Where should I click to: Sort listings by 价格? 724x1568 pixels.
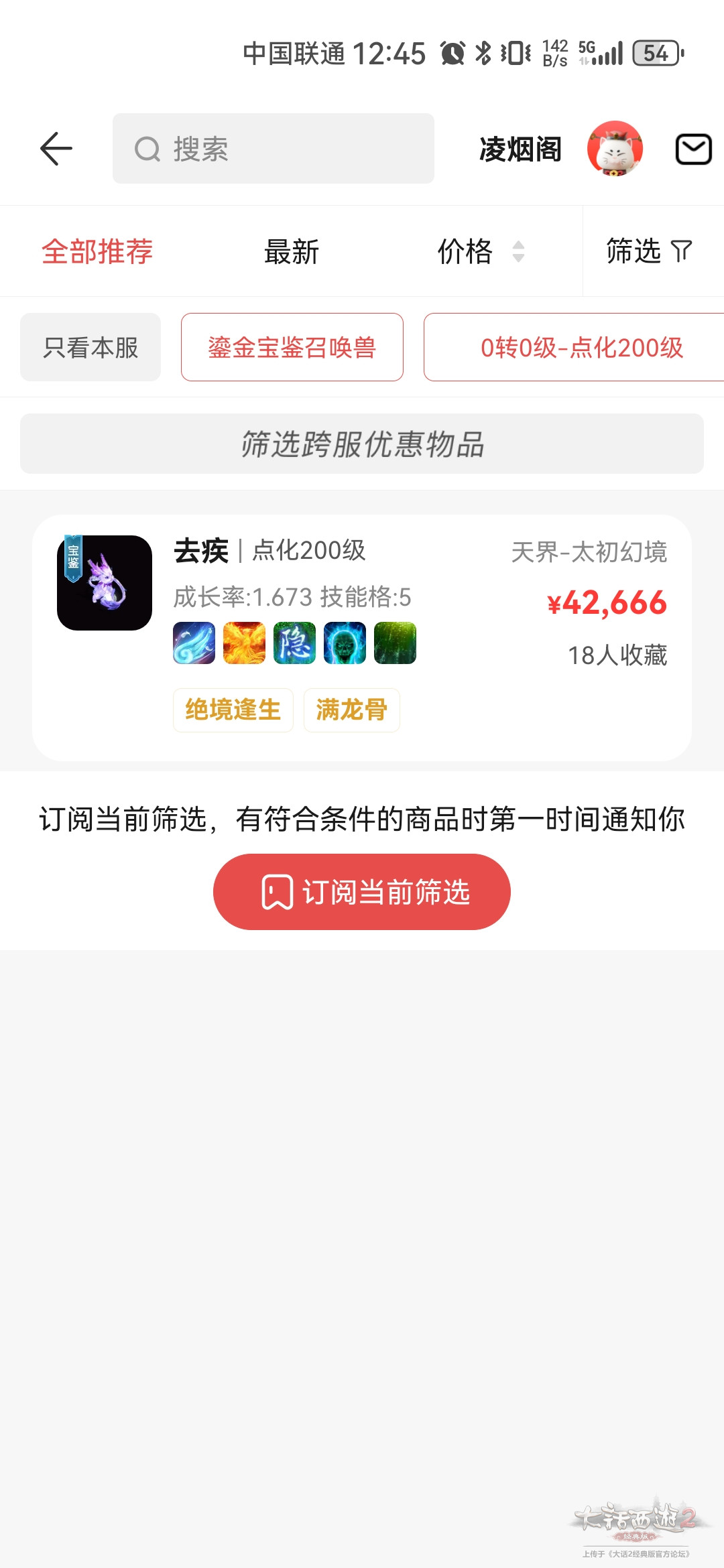coord(479,252)
